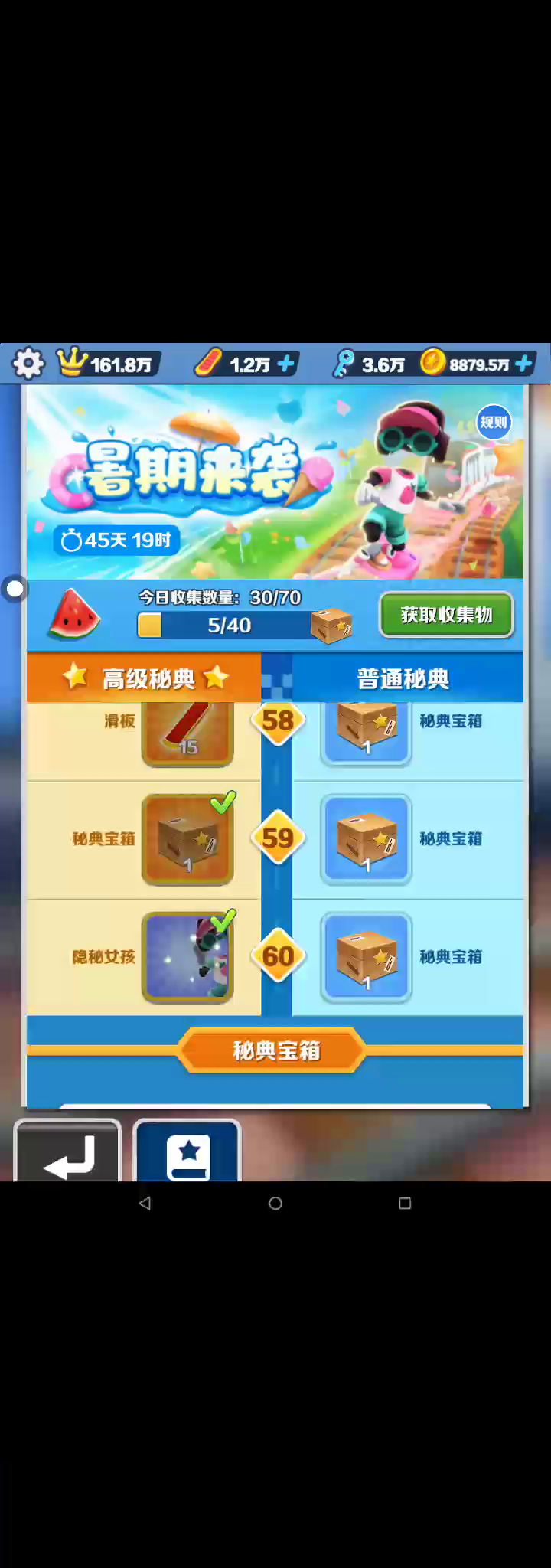Open the settings gear icon
This screenshot has height=1568, width=551.
coord(28,364)
